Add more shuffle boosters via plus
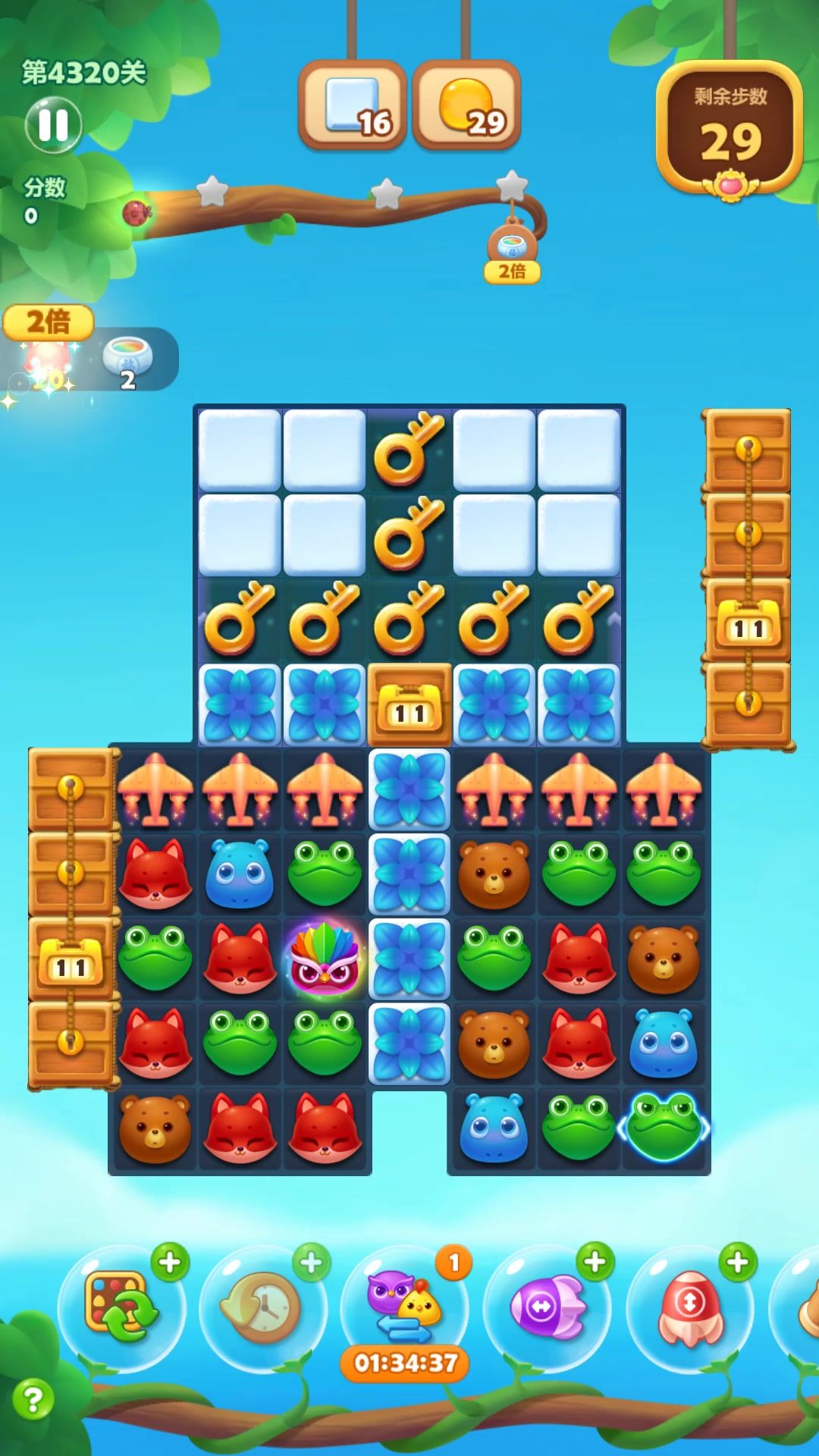 [170, 1263]
